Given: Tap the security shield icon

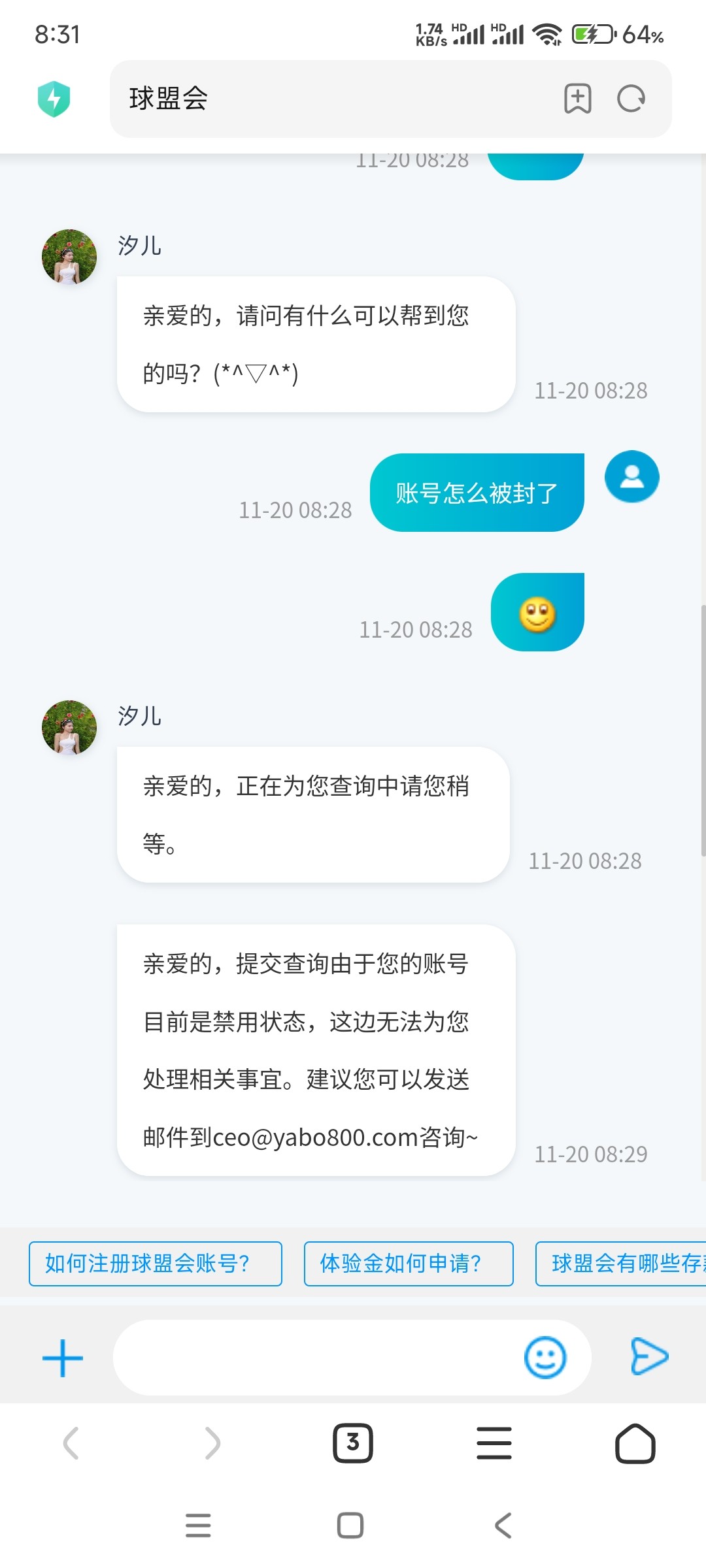Looking at the screenshot, I should (54, 99).
